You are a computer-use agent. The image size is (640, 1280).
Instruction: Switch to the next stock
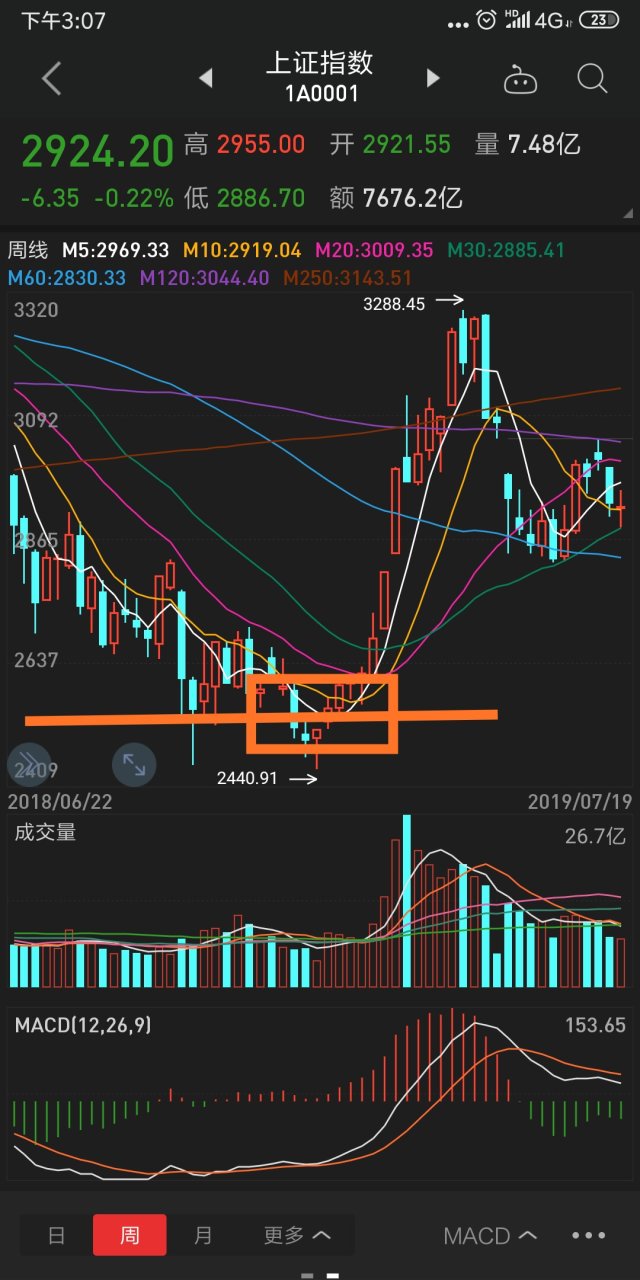coord(433,78)
